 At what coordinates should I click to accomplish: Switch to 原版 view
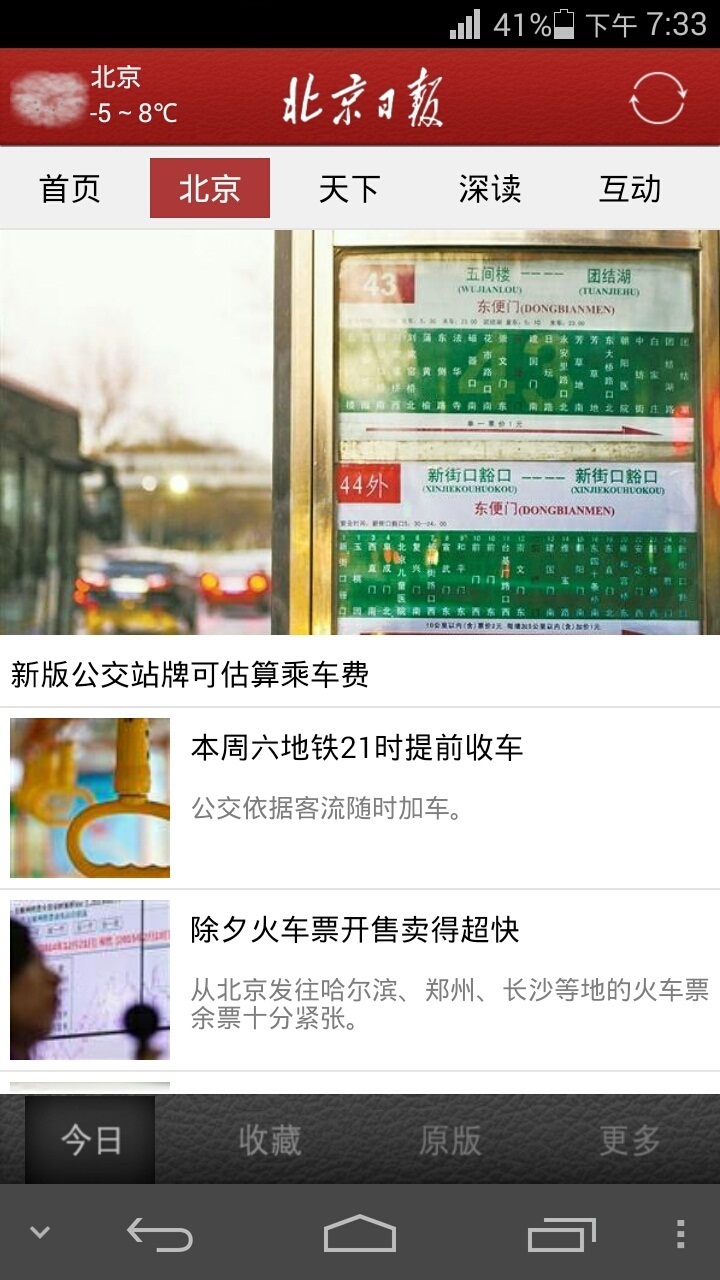pyautogui.click(x=450, y=1140)
